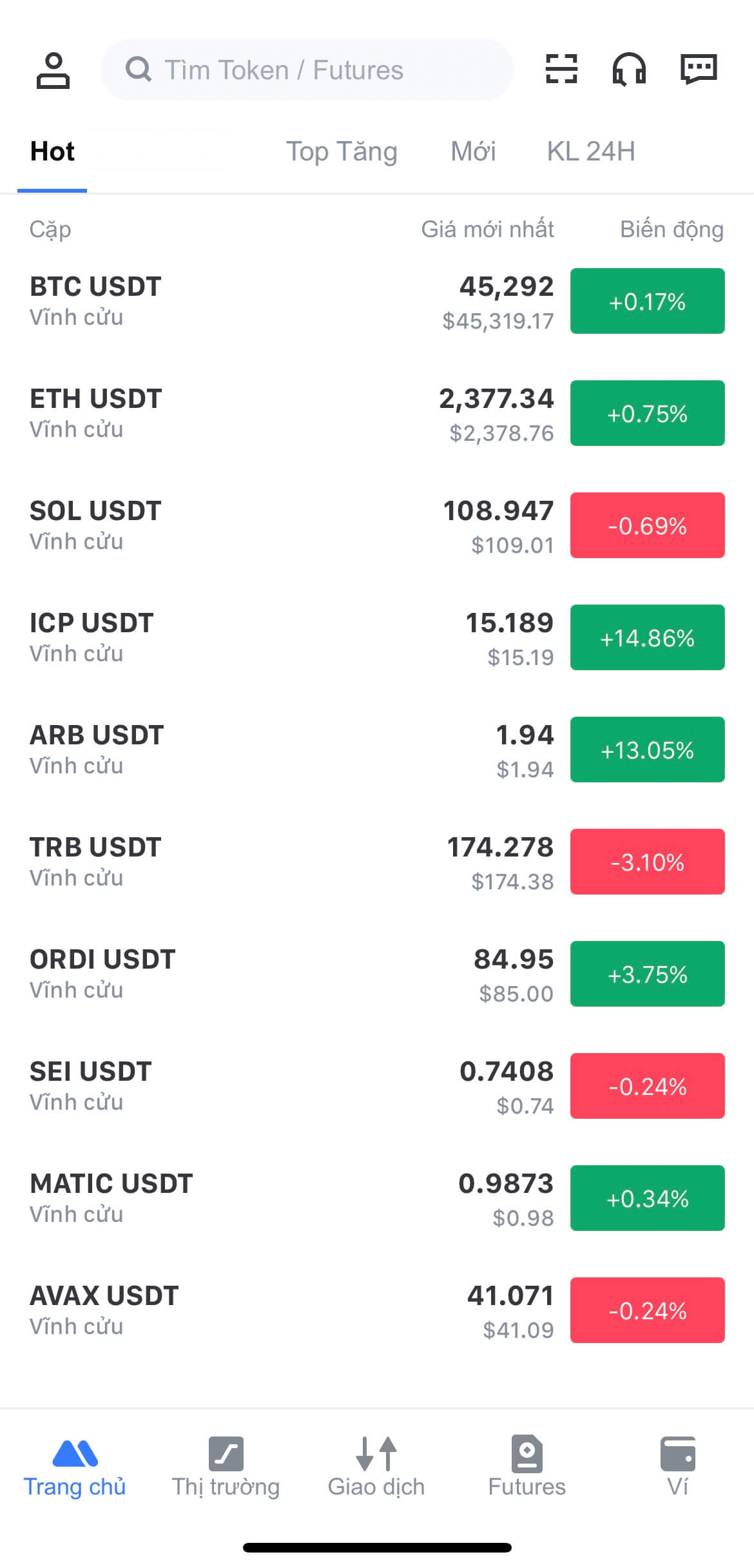The width and height of the screenshot is (754, 1568).
Task: Open the ORDI USDT pair
Action: click(x=377, y=974)
